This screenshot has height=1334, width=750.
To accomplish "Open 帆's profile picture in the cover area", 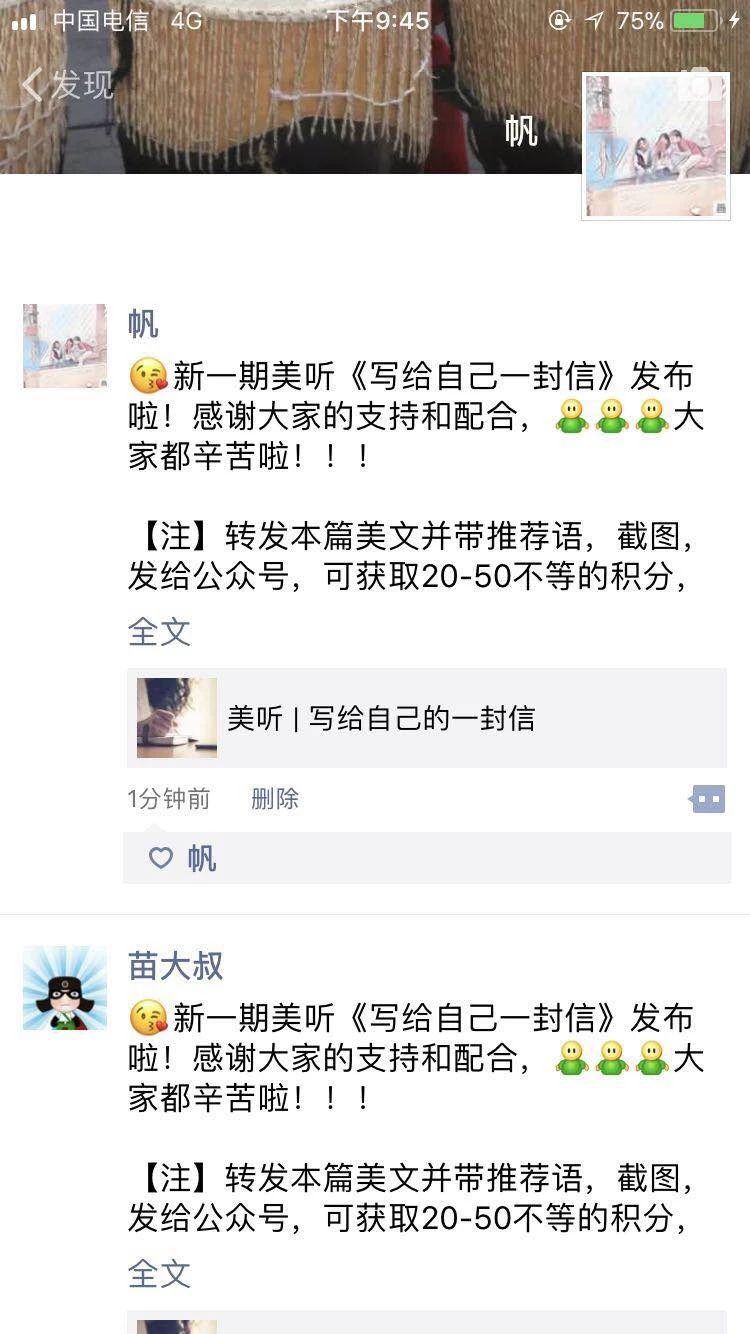I will 656,146.
